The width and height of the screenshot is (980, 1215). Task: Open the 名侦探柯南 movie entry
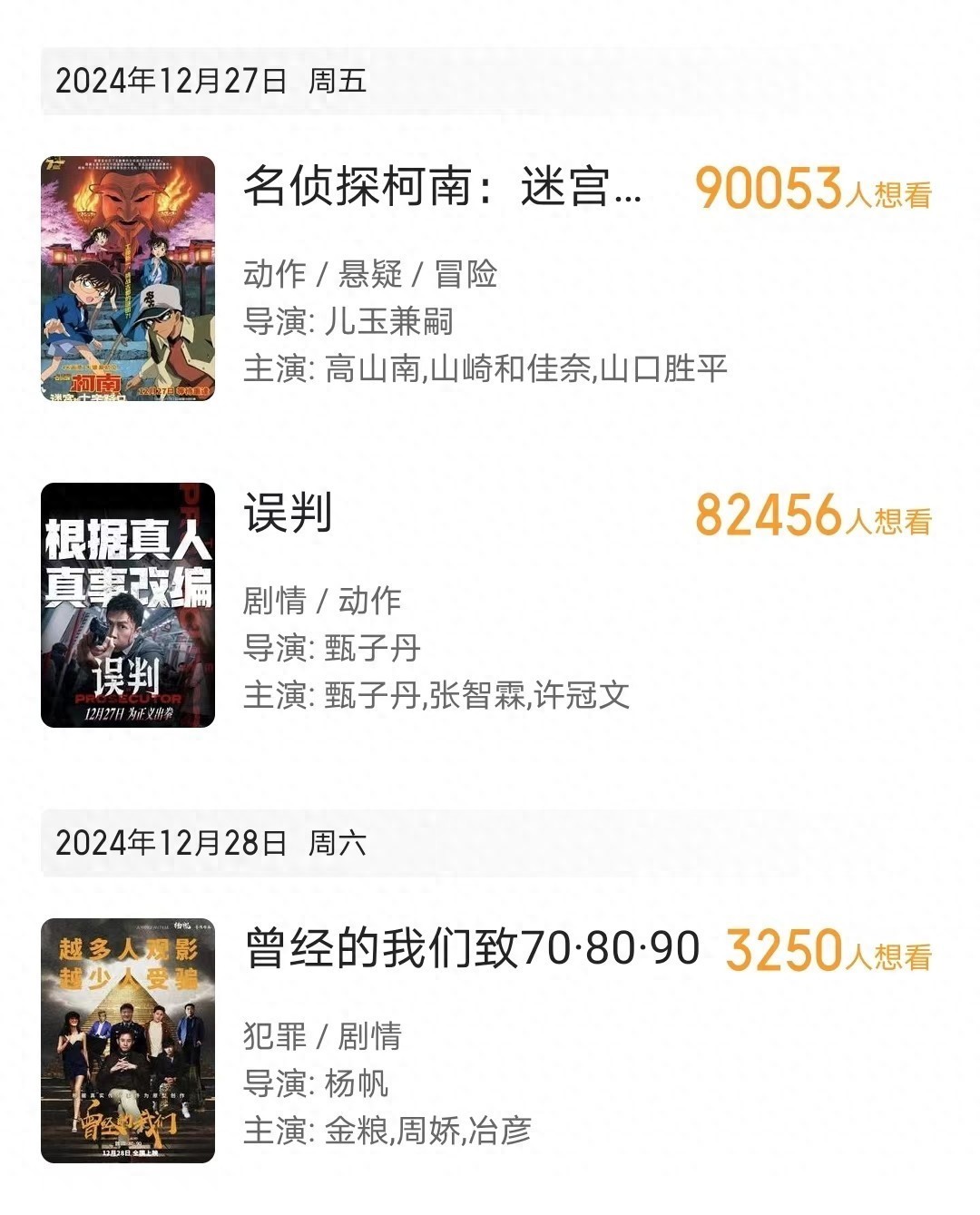tap(443, 187)
